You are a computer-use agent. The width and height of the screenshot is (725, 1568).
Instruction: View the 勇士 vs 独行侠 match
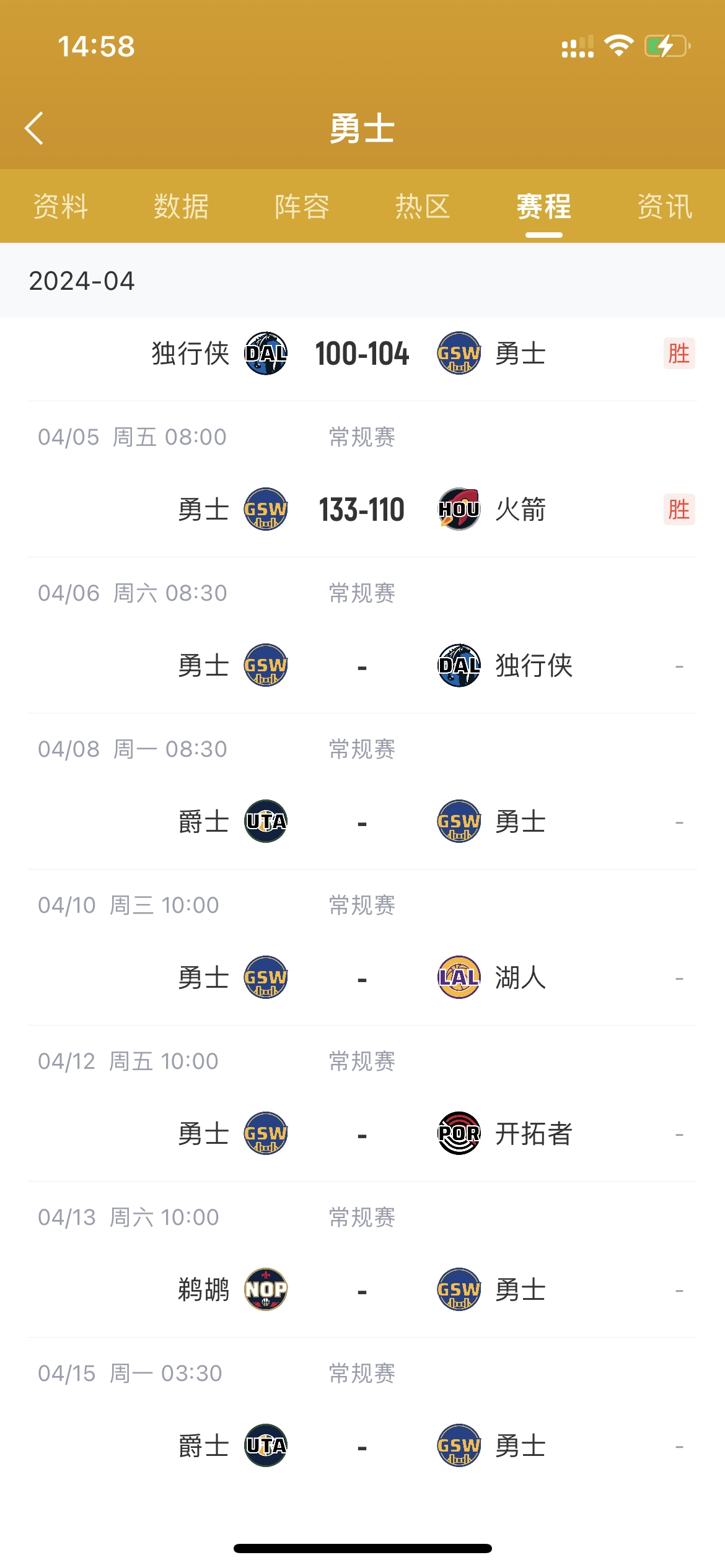click(x=362, y=666)
